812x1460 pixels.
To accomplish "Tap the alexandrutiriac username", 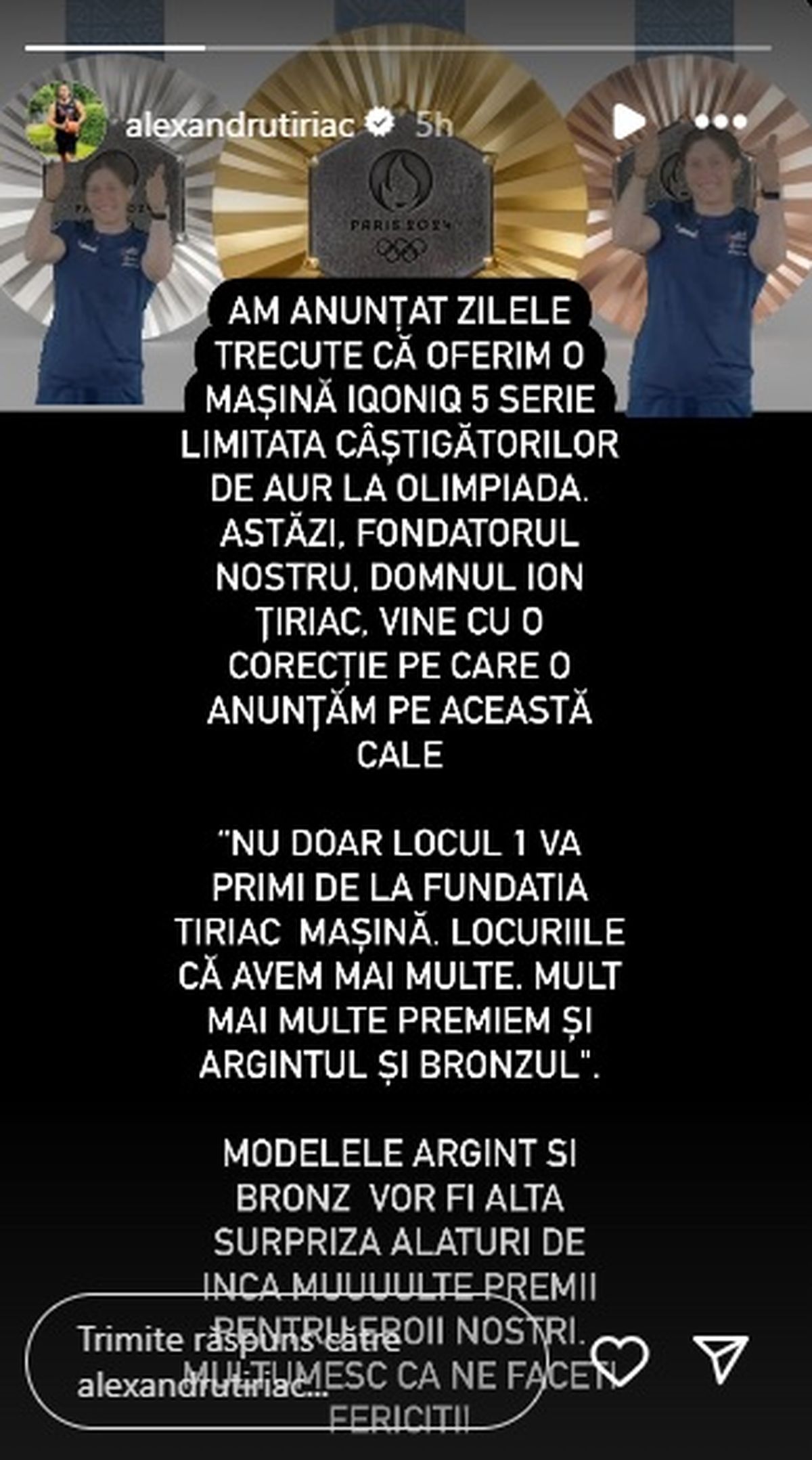I will point(241,123).
